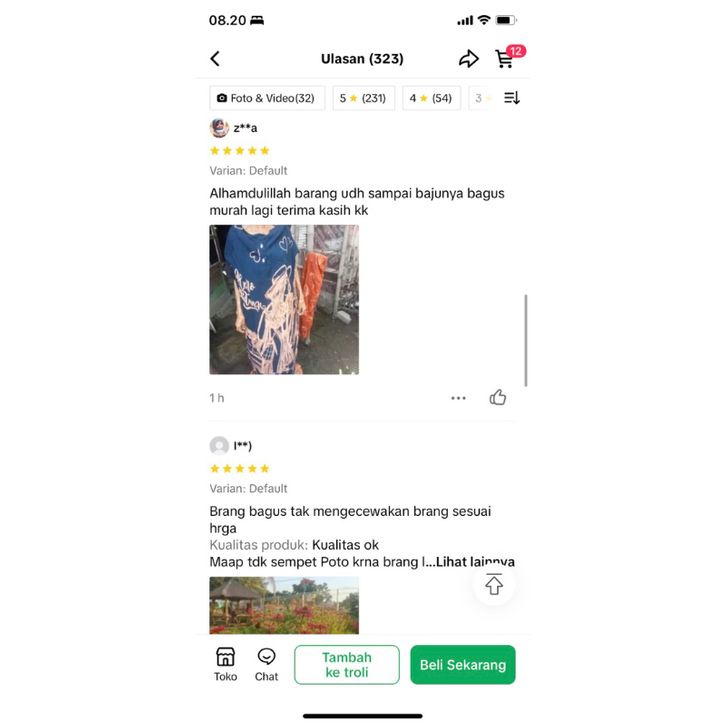View the batik dress photo in z**a's review
The image size is (726, 726).
tap(284, 299)
